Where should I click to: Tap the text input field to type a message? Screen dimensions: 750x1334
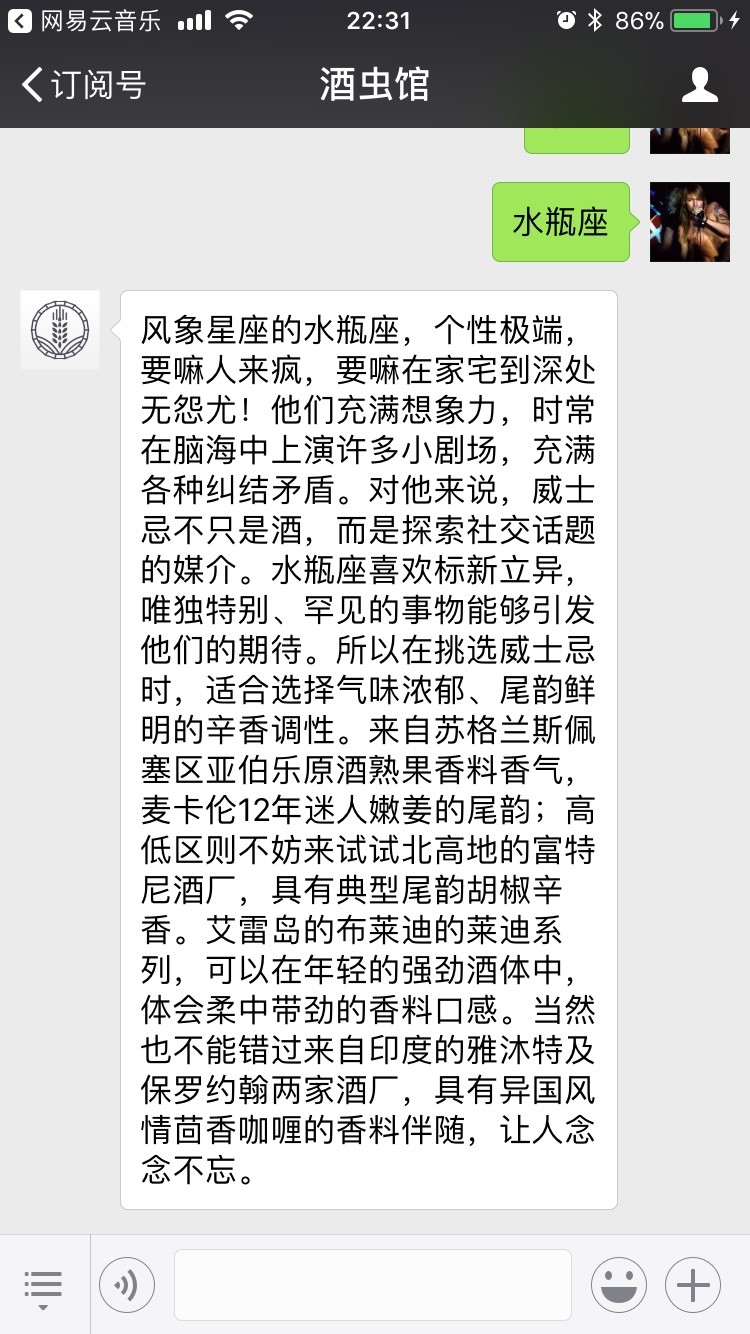point(372,1285)
